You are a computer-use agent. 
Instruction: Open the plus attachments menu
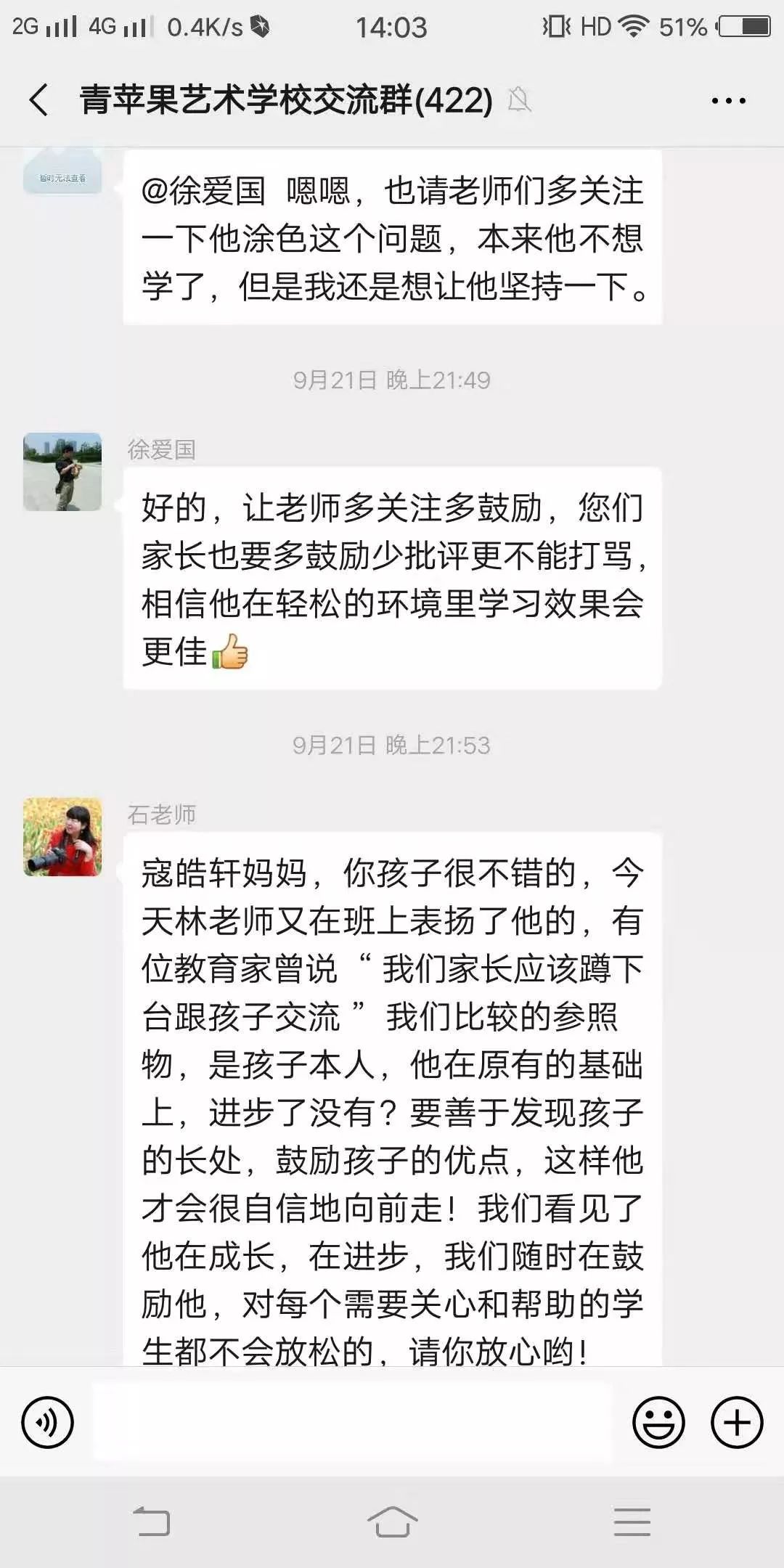736,1422
